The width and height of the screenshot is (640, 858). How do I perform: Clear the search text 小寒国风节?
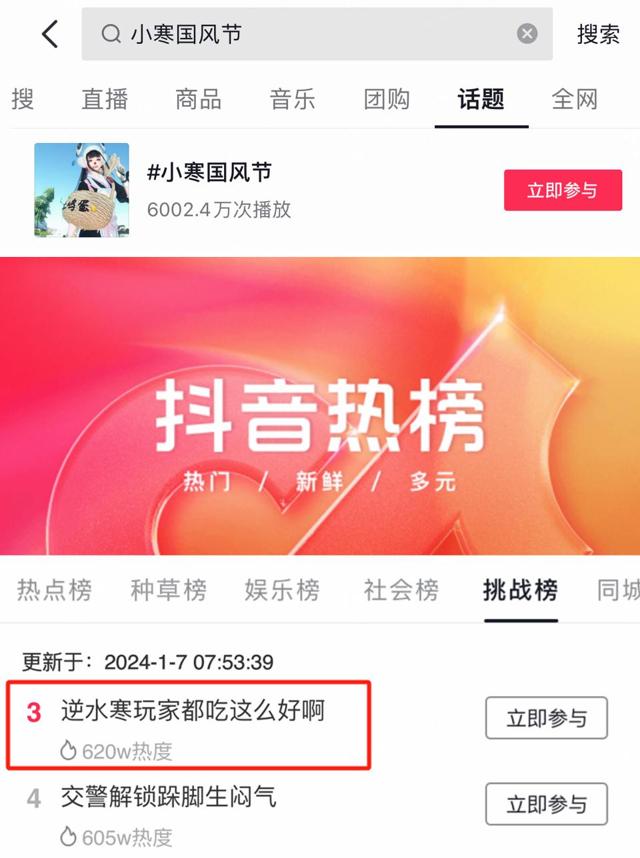point(527,34)
